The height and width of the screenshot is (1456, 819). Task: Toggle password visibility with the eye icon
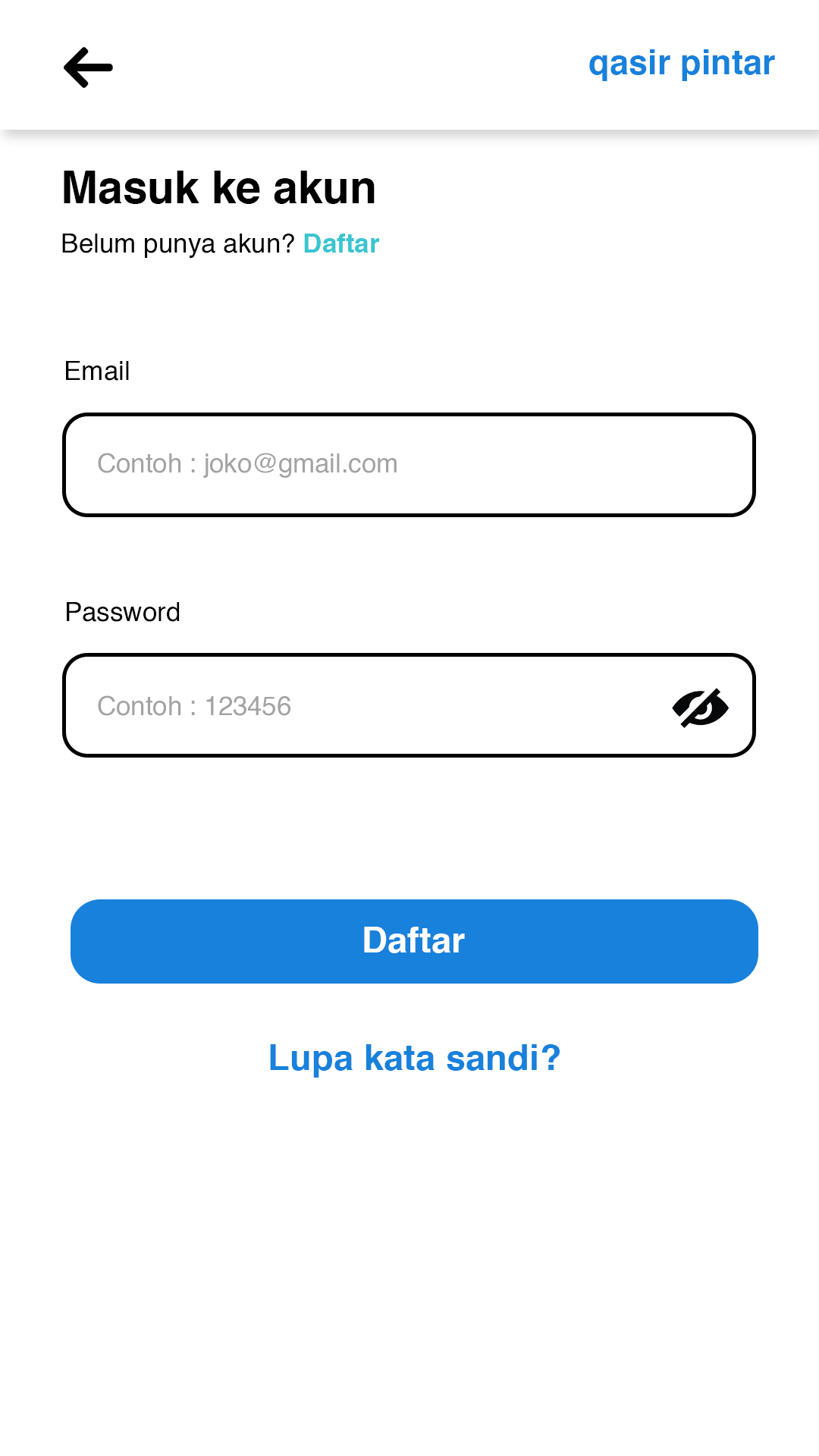(x=700, y=708)
